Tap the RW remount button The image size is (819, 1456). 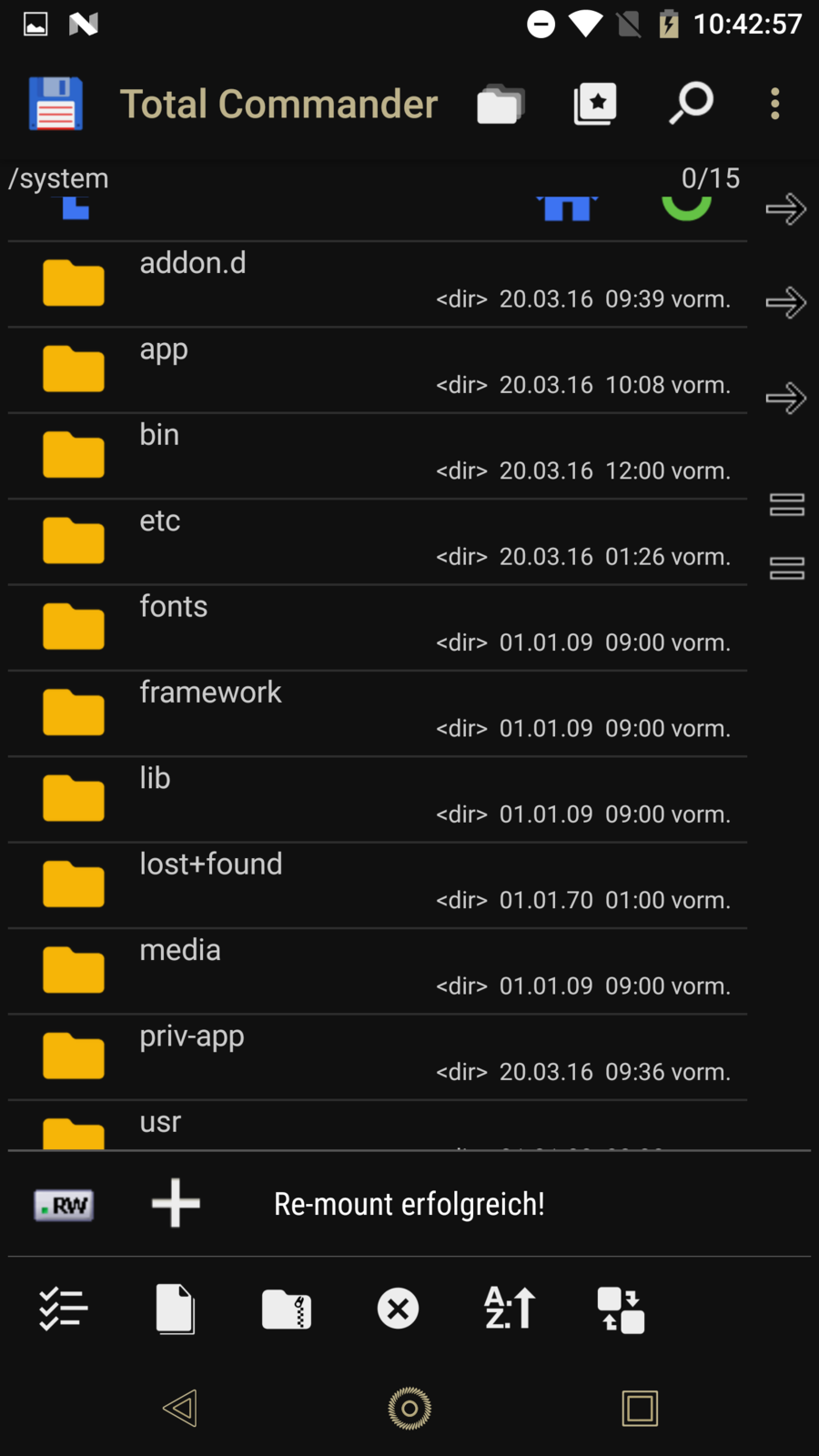64,1205
